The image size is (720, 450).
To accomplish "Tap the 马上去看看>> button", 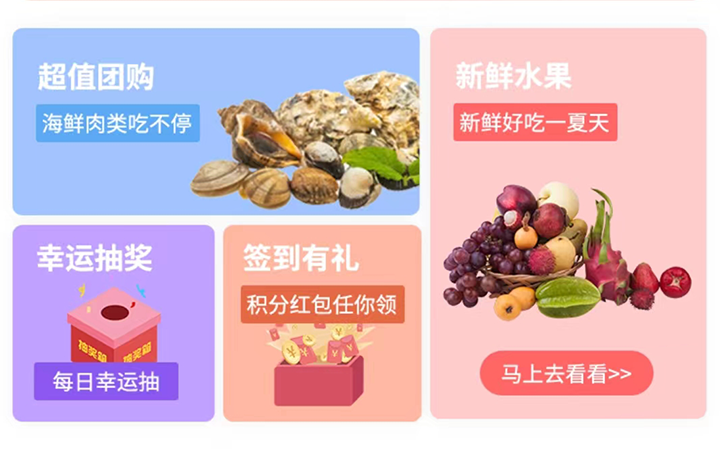I will click(566, 374).
